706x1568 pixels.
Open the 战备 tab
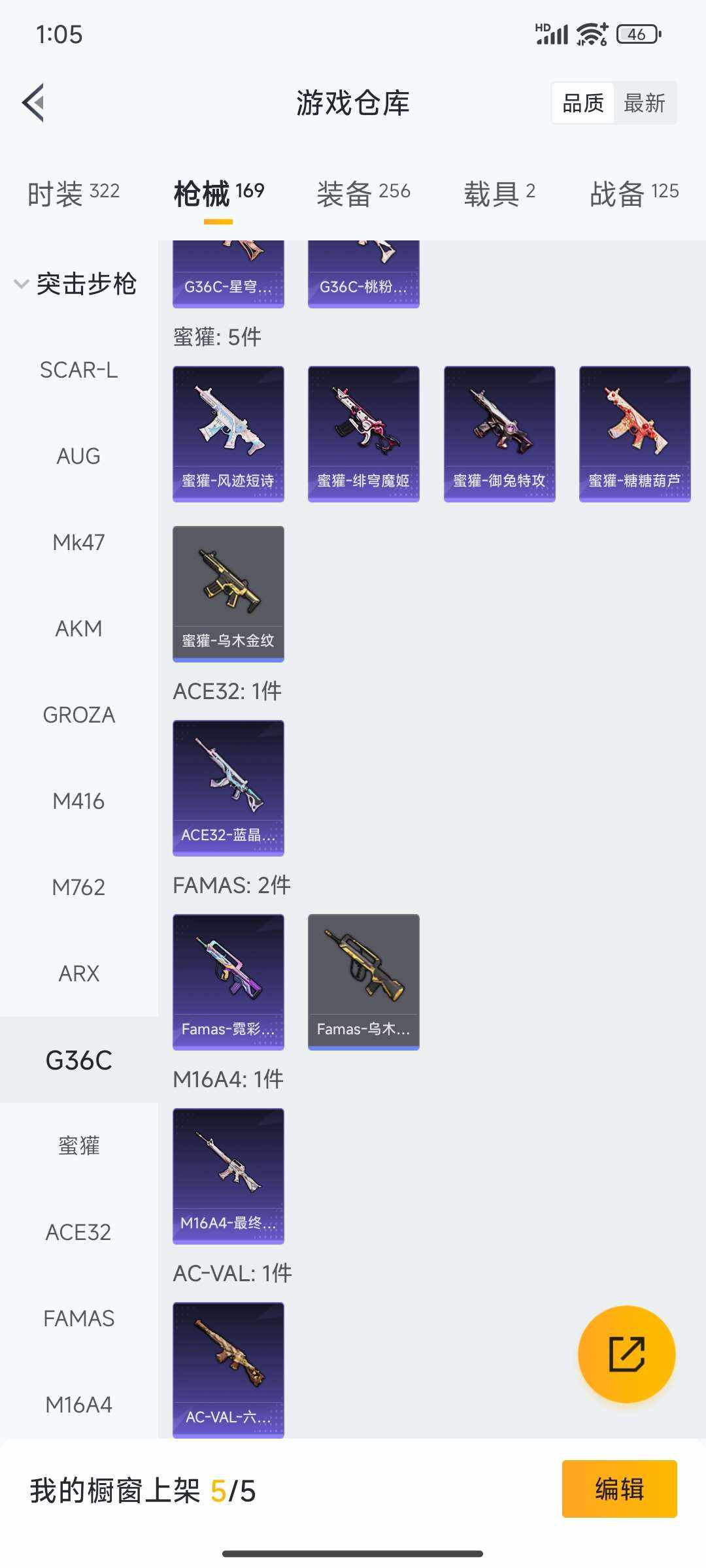pos(634,193)
